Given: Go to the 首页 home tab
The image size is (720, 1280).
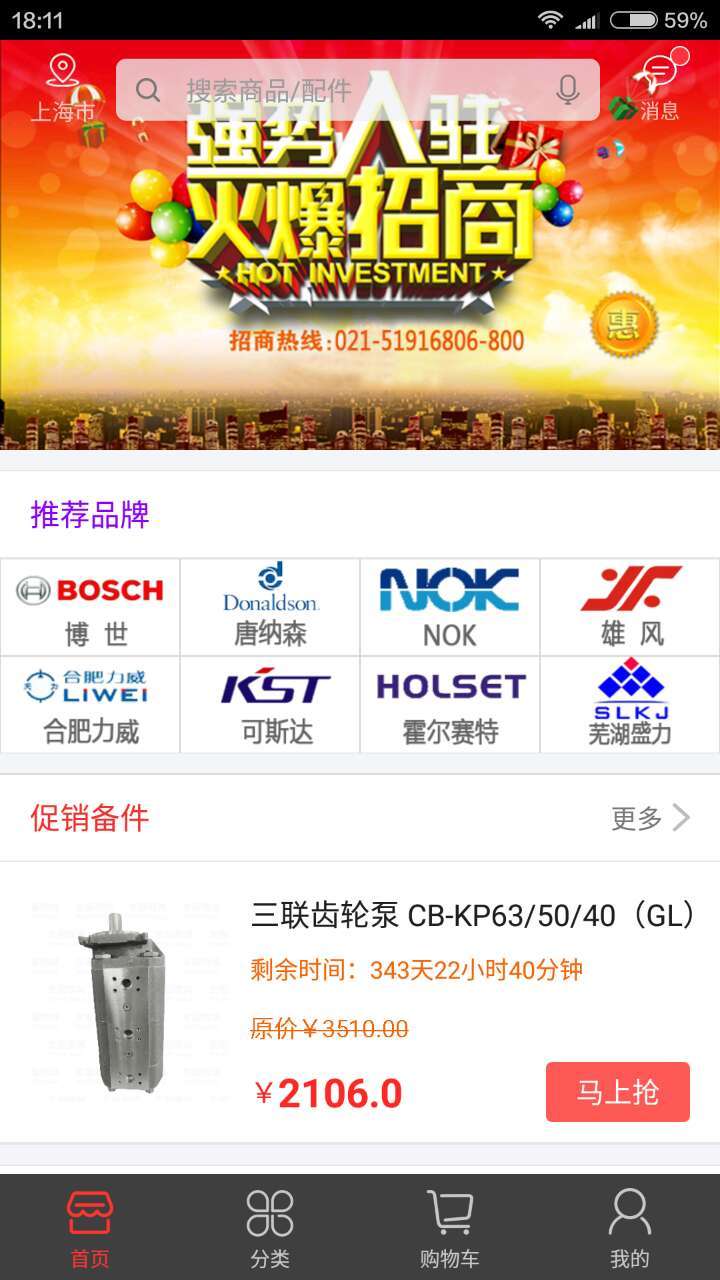Looking at the screenshot, I should (90, 1228).
